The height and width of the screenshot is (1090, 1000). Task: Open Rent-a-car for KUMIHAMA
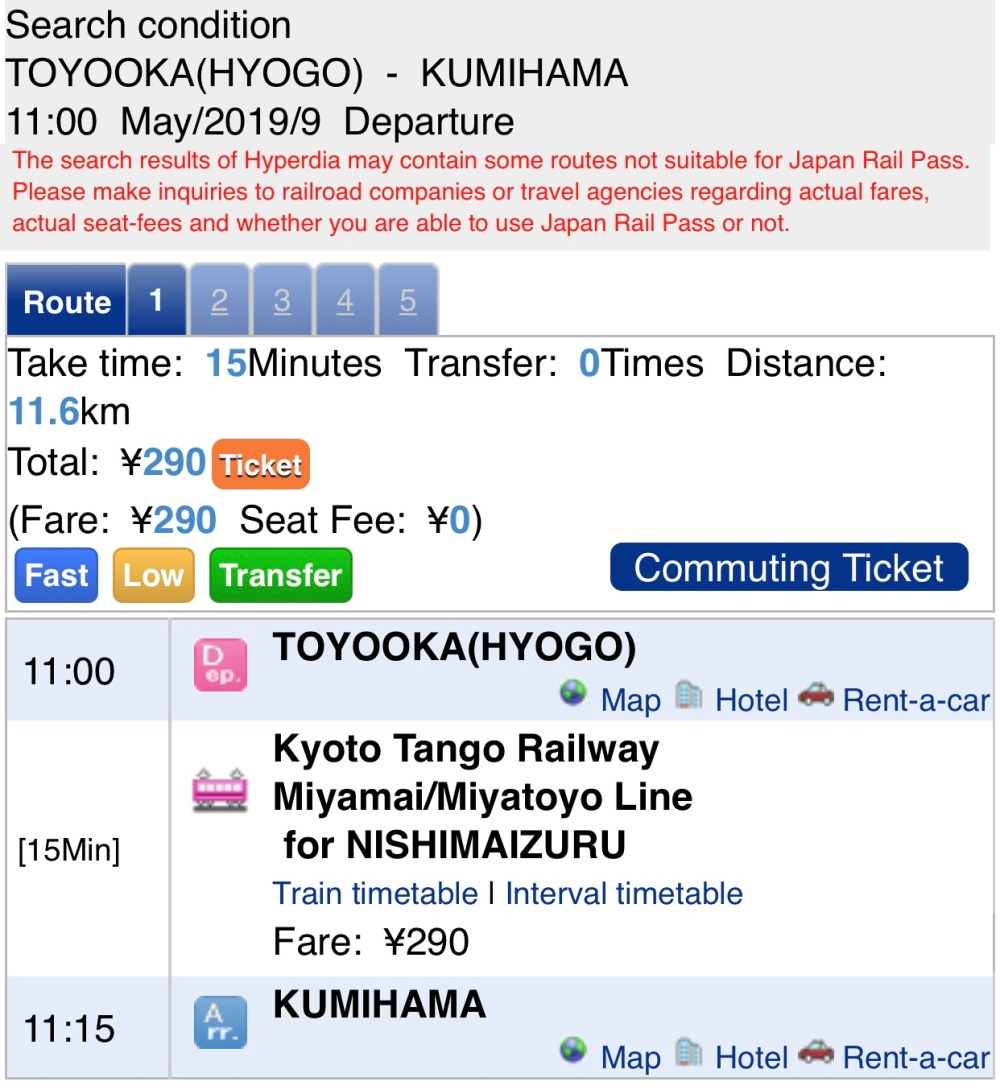click(x=915, y=1057)
